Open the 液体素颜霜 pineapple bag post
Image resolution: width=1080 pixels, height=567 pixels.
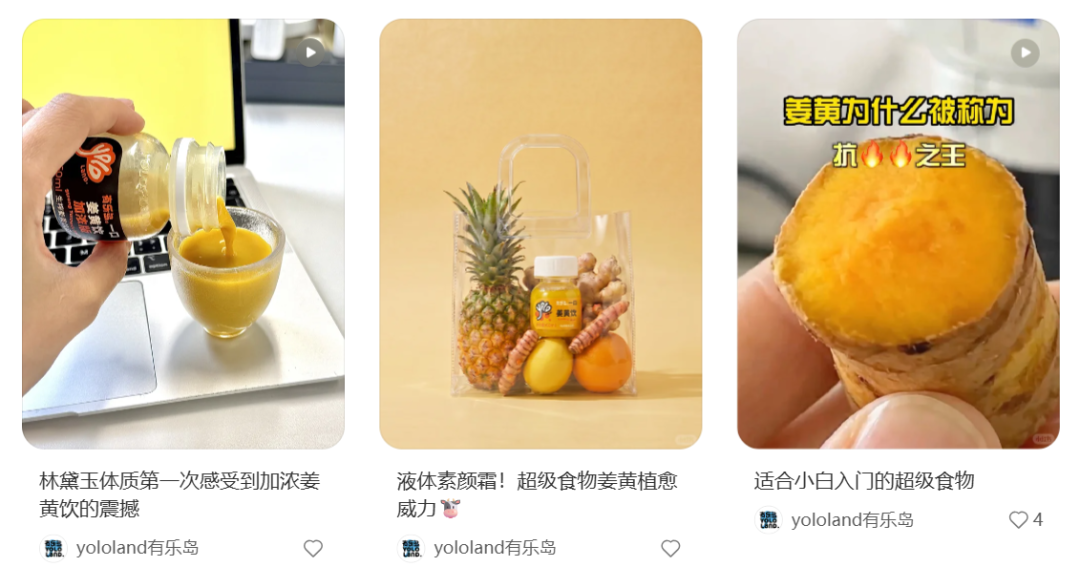click(541, 234)
